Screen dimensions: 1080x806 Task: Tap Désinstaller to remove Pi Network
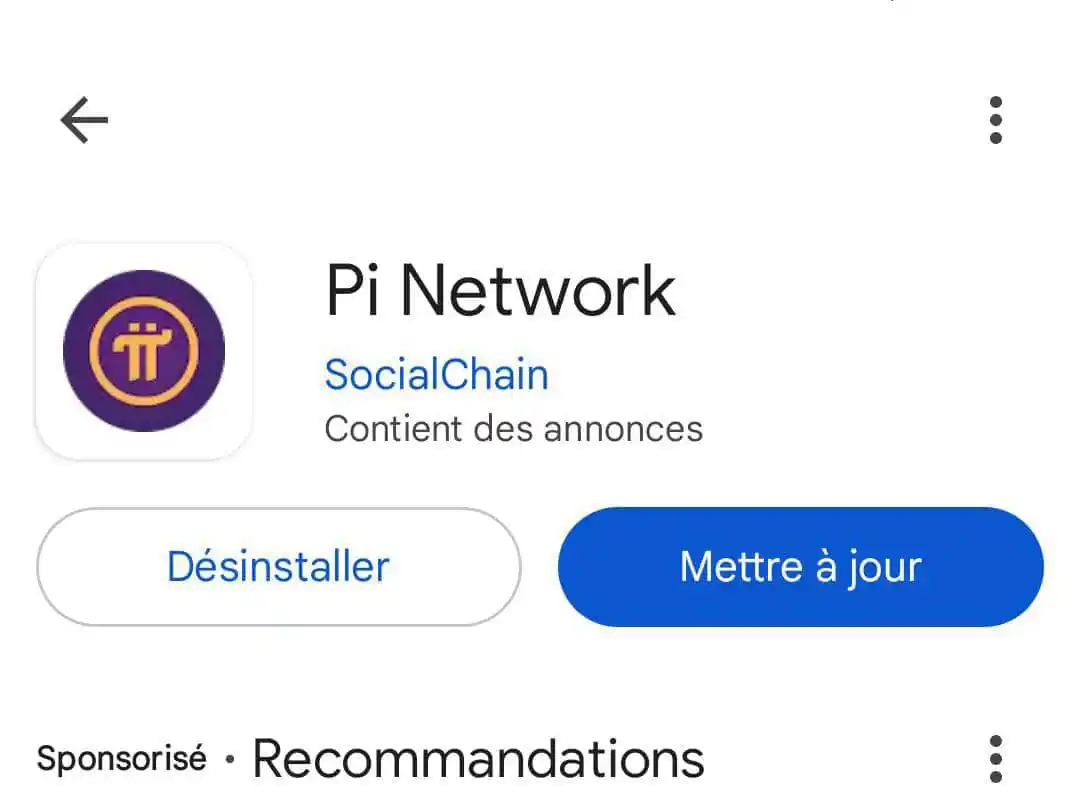pos(278,566)
